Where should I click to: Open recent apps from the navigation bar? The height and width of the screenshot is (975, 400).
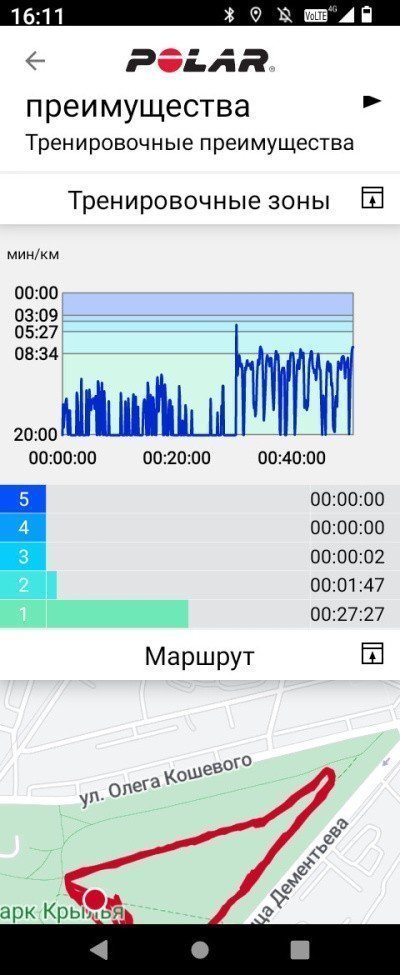click(x=300, y=950)
